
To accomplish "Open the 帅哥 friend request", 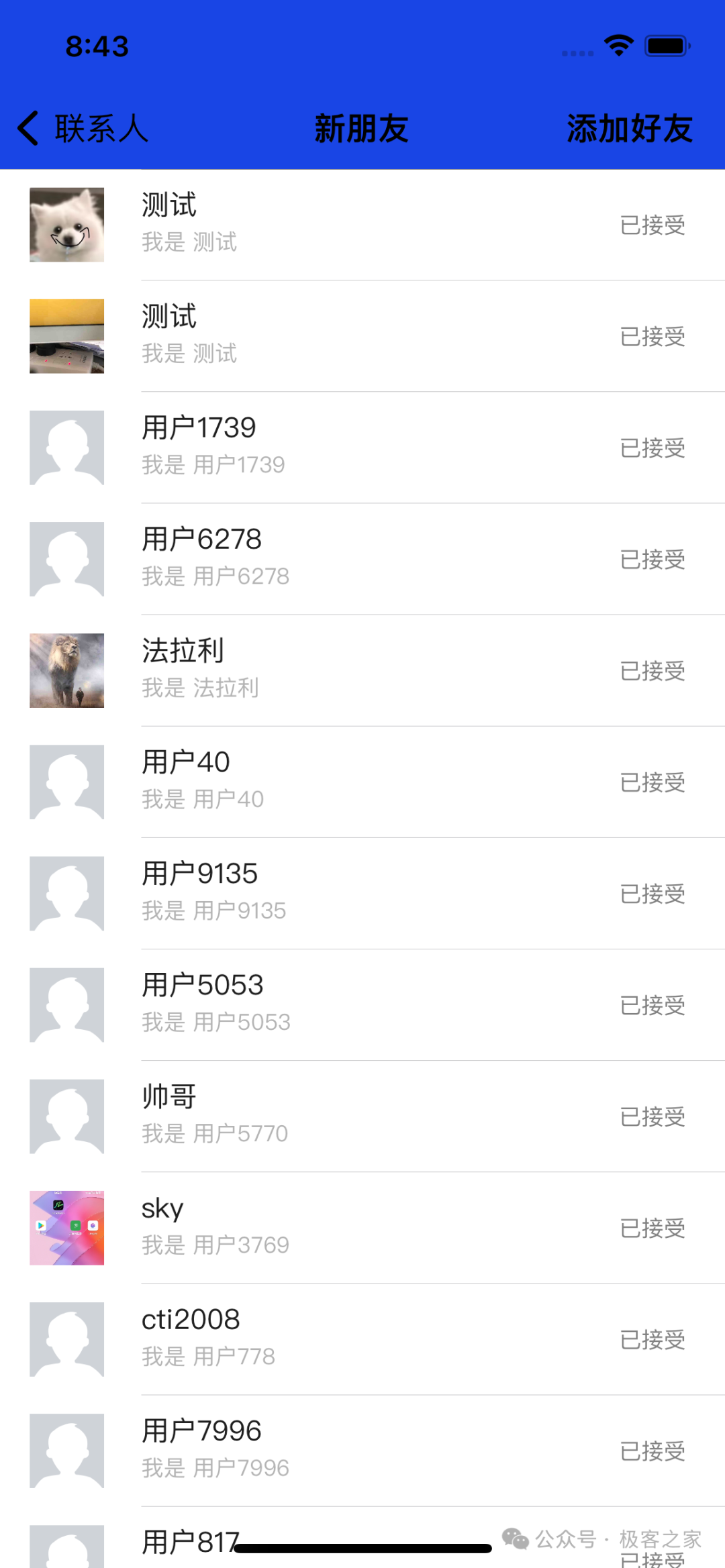I will click(362, 1116).
